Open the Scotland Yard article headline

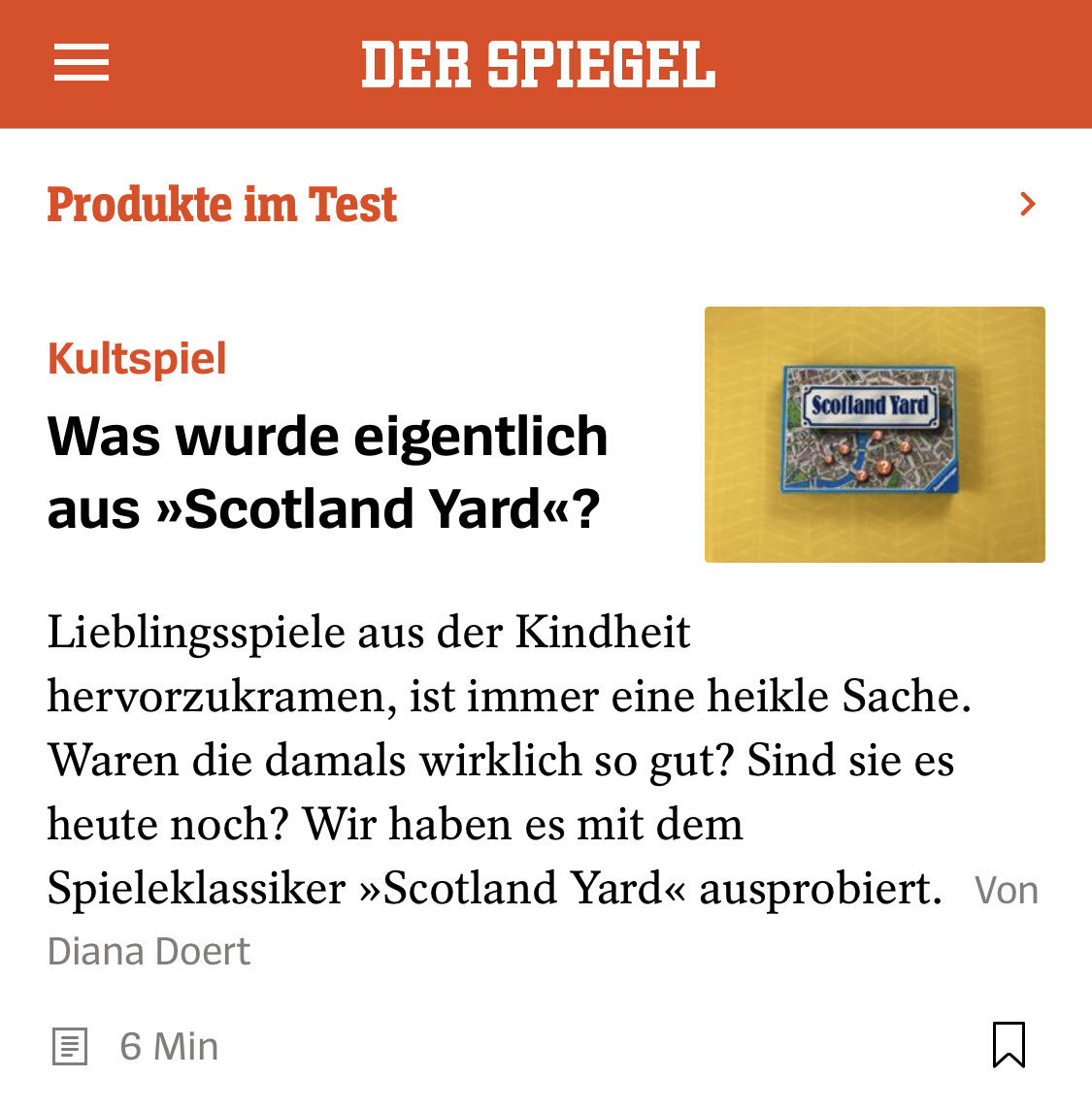[x=327, y=473]
